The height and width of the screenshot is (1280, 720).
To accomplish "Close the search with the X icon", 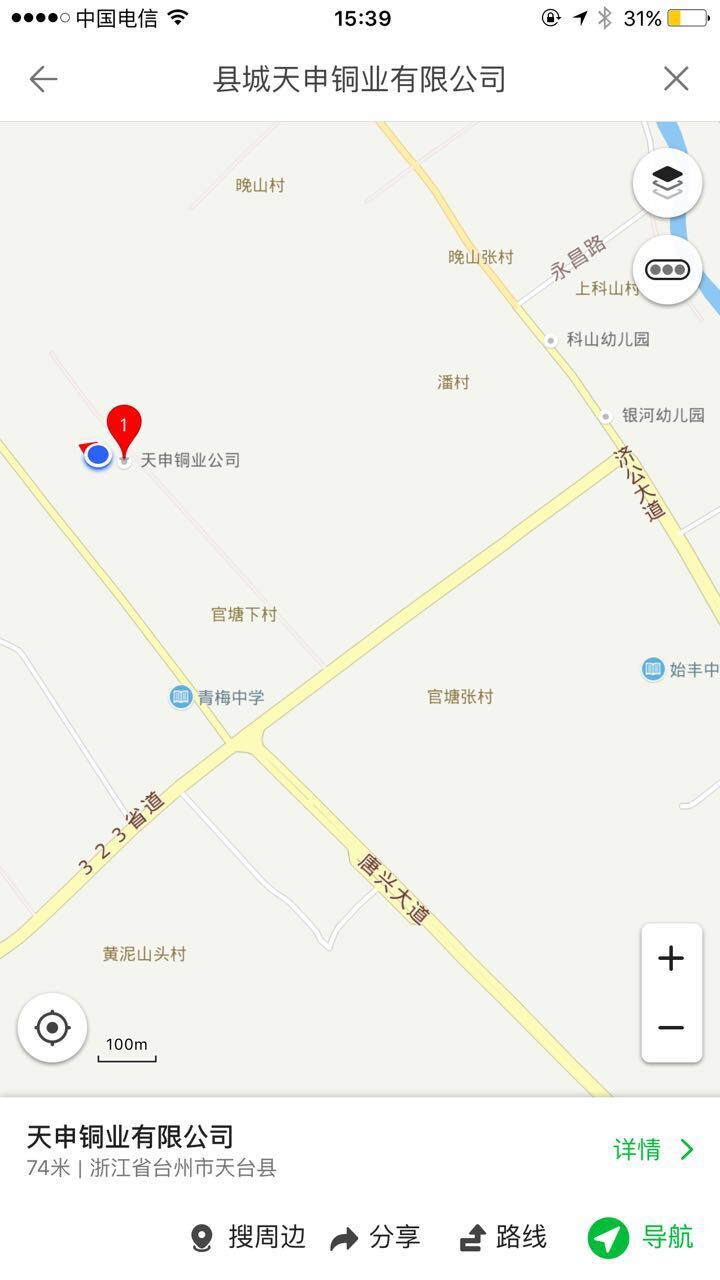I will click(x=676, y=79).
